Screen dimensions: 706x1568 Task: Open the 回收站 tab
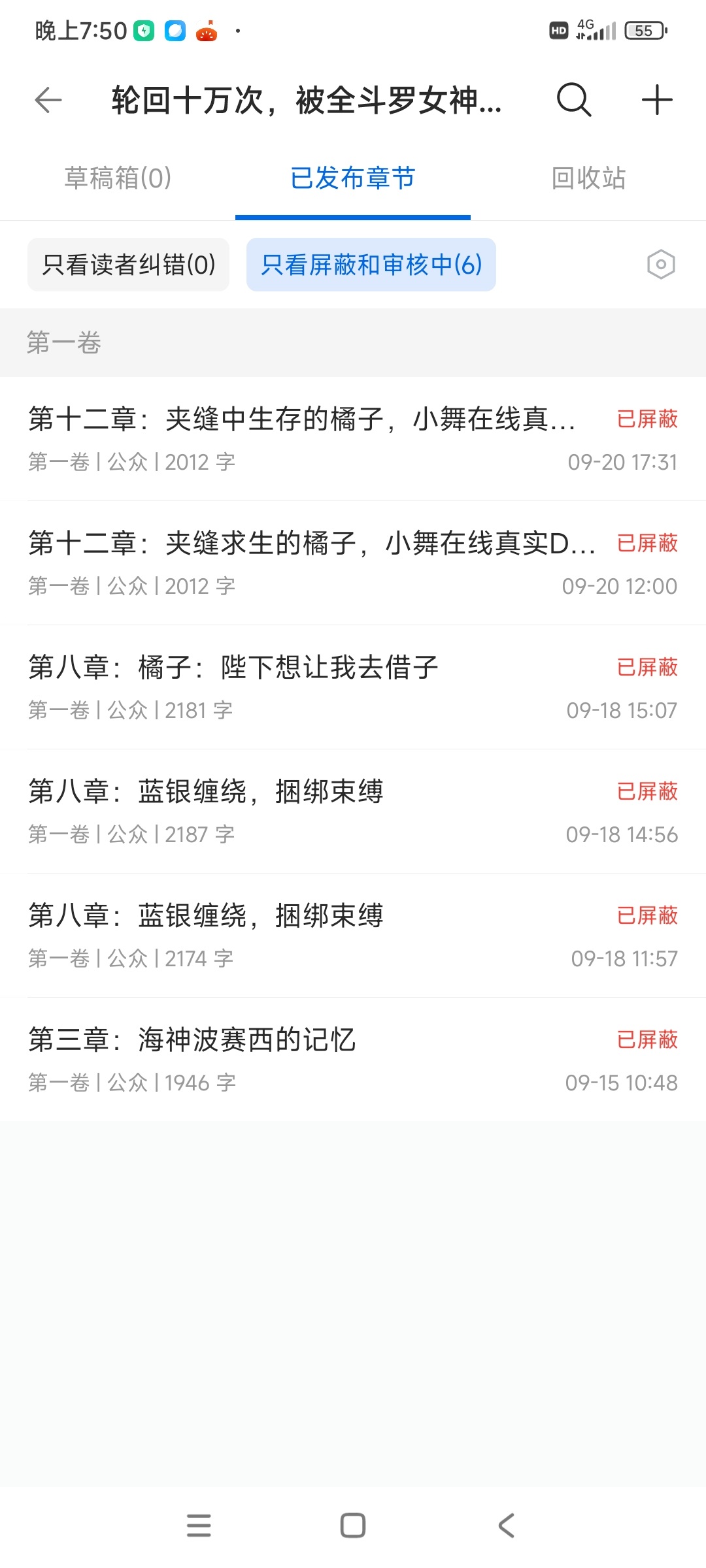click(588, 178)
